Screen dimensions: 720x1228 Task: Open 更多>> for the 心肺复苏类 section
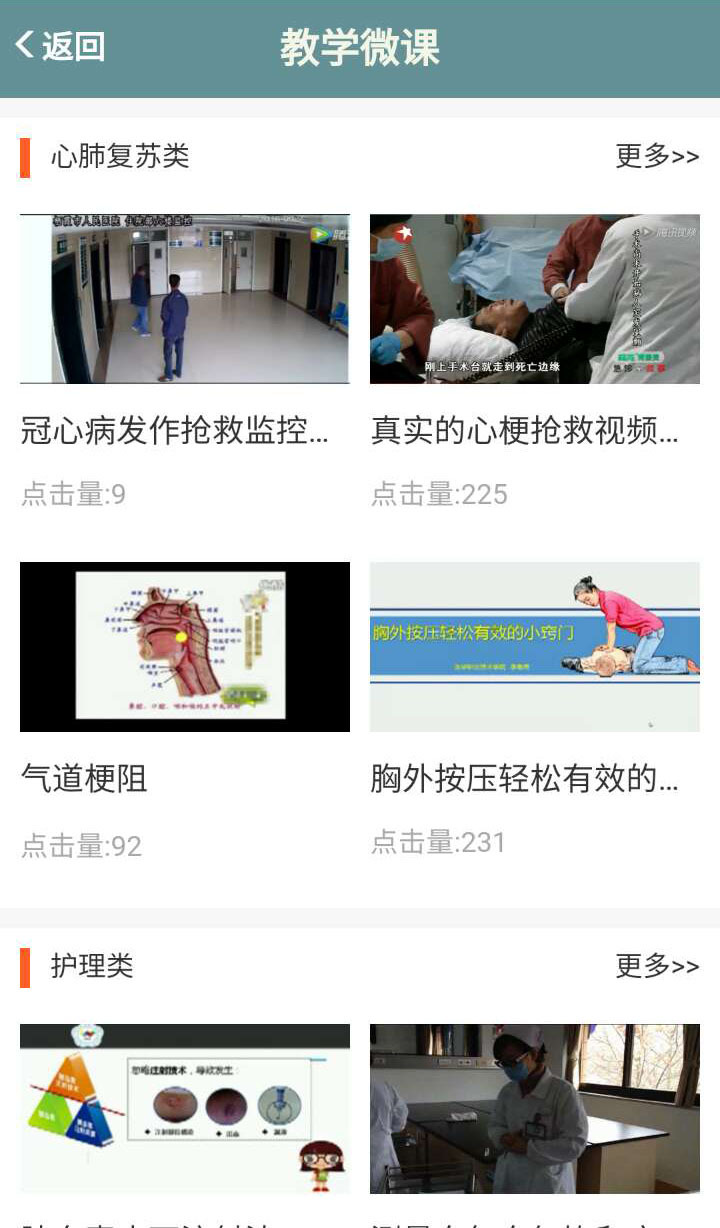[x=659, y=156]
